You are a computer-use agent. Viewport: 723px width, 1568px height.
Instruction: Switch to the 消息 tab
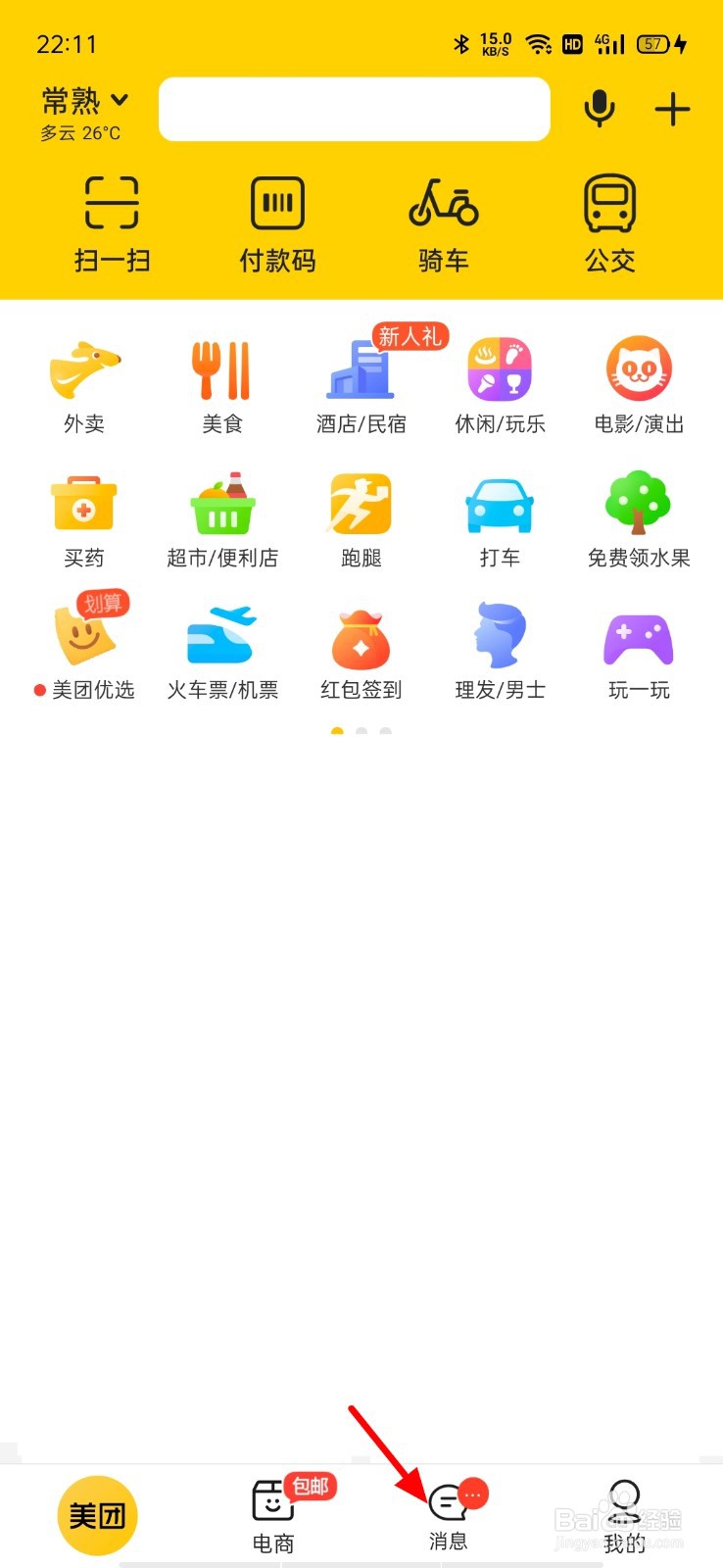[x=450, y=1515]
